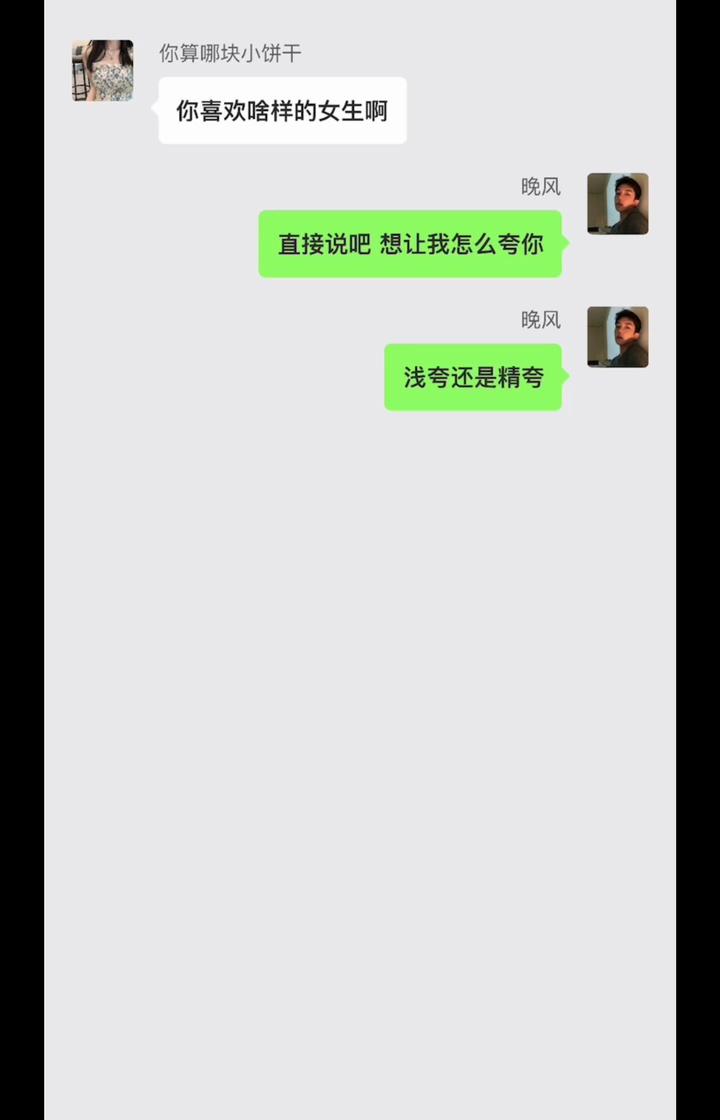Tap 晚风's avatar beside 直接说吧 message

tap(617, 204)
